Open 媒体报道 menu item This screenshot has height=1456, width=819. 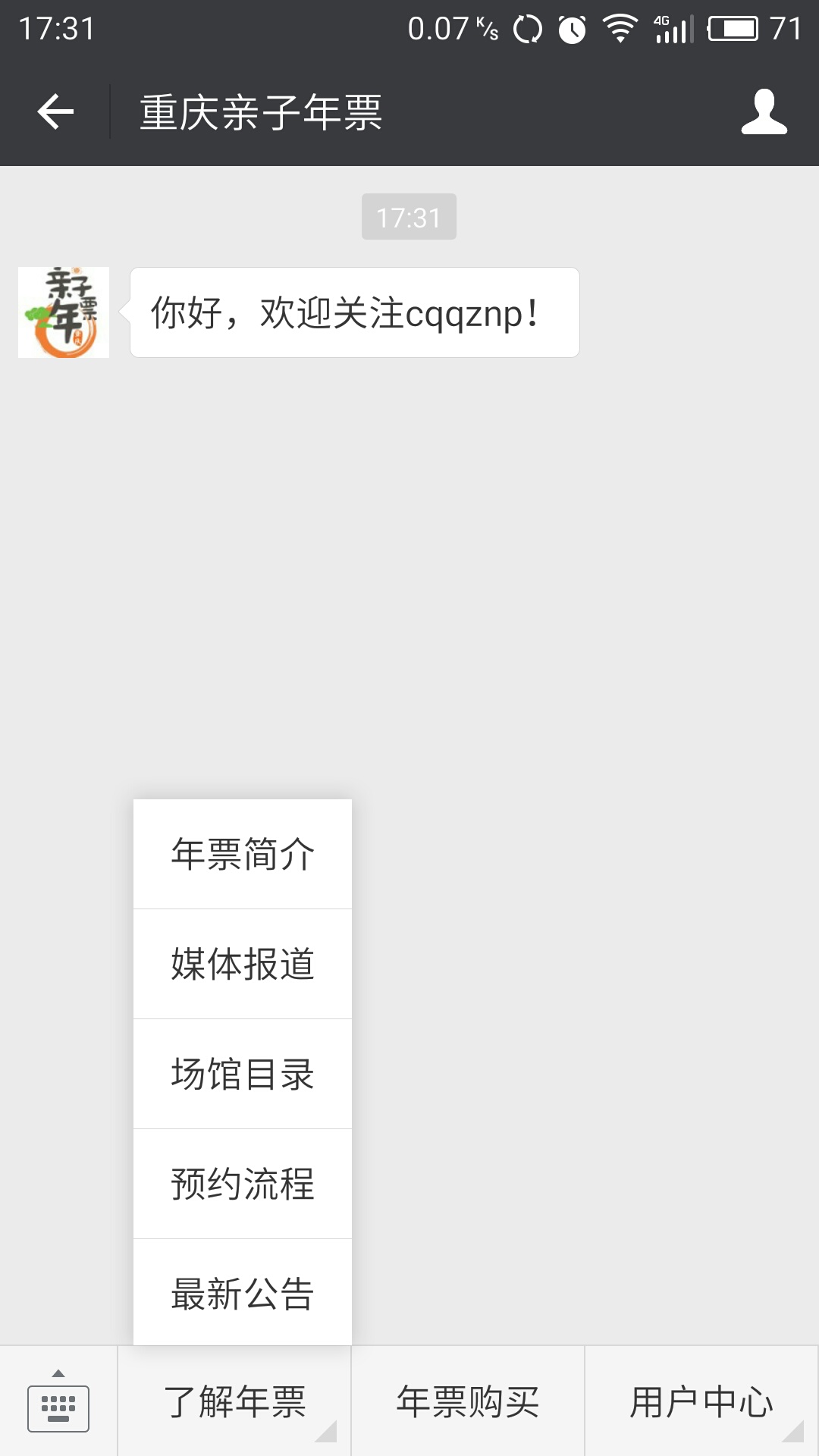pyautogui.click(x=243, y=964)
